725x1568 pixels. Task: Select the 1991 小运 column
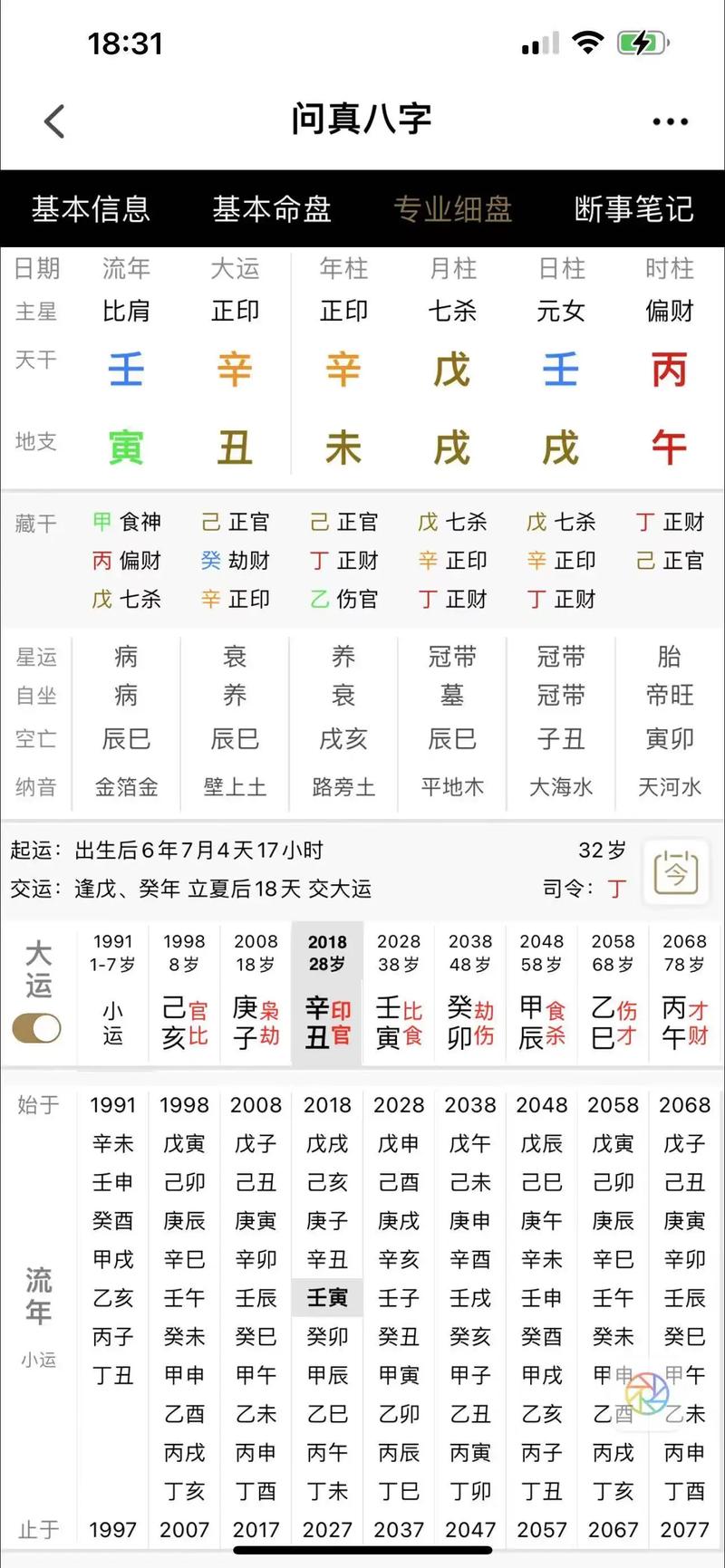[x=112, y=994]
